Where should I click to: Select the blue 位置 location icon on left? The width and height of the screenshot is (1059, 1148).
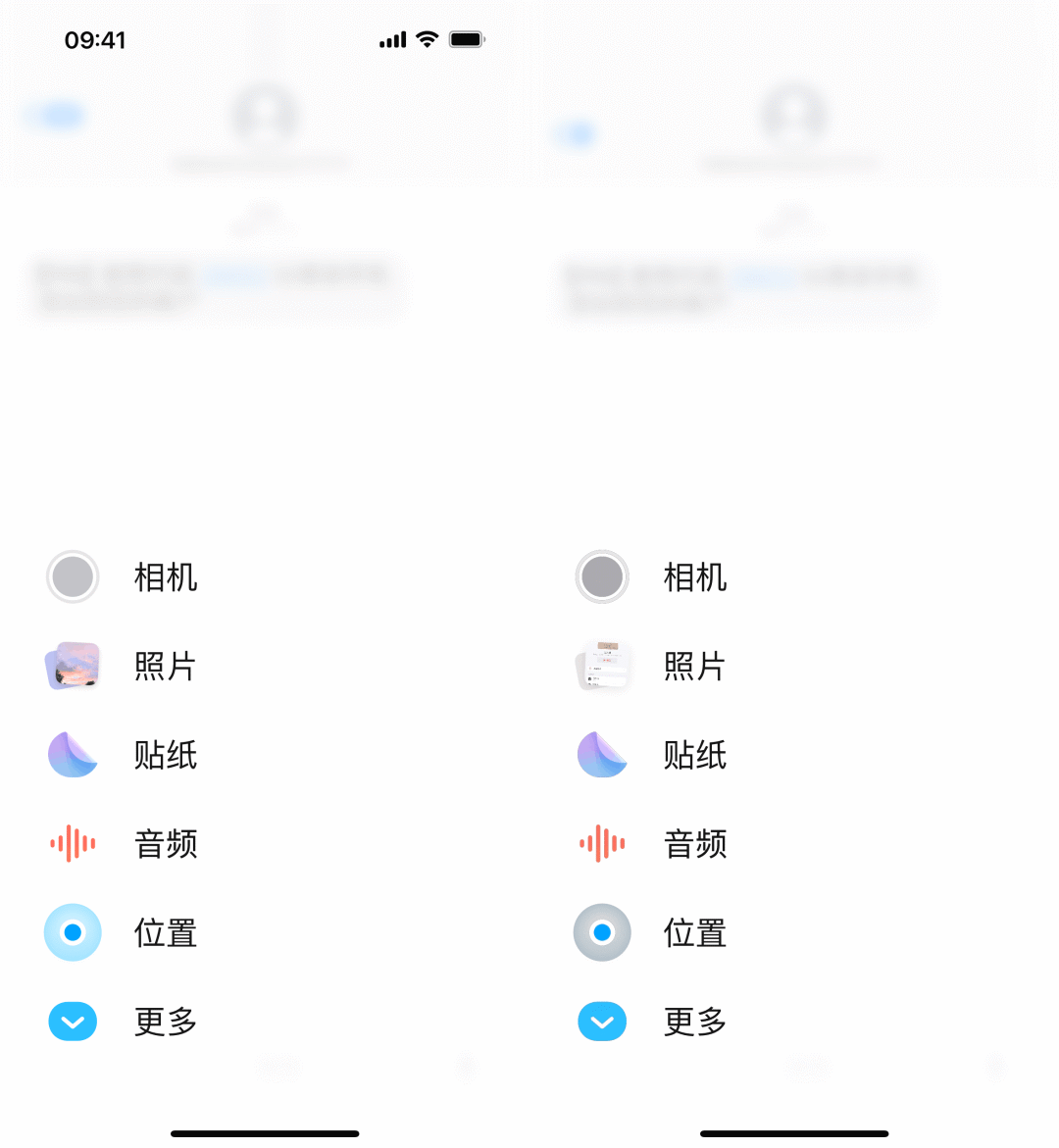[73, 932]
